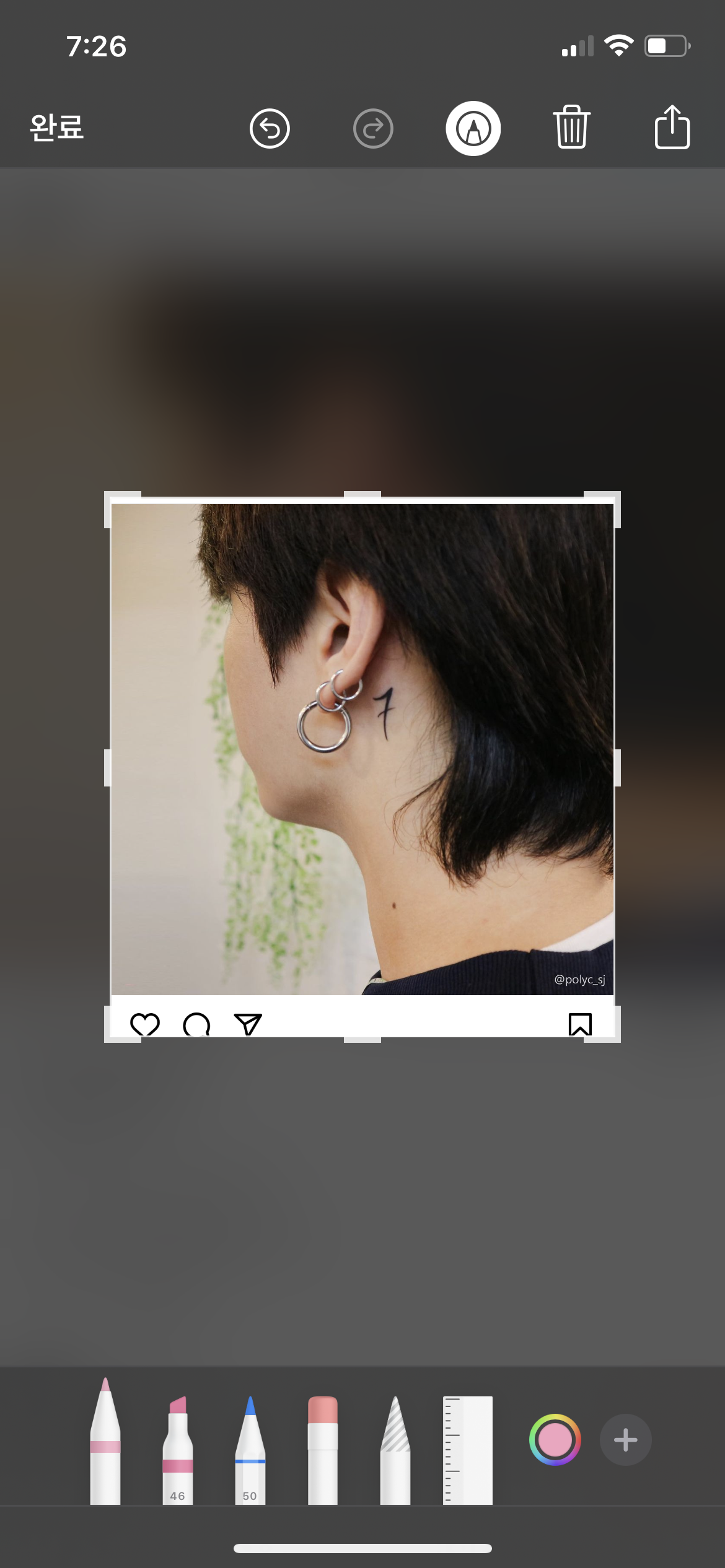Tap 완료 to finish editing
The height and width of the screenshot is (1568, 725).
click(x=56, y=128)
